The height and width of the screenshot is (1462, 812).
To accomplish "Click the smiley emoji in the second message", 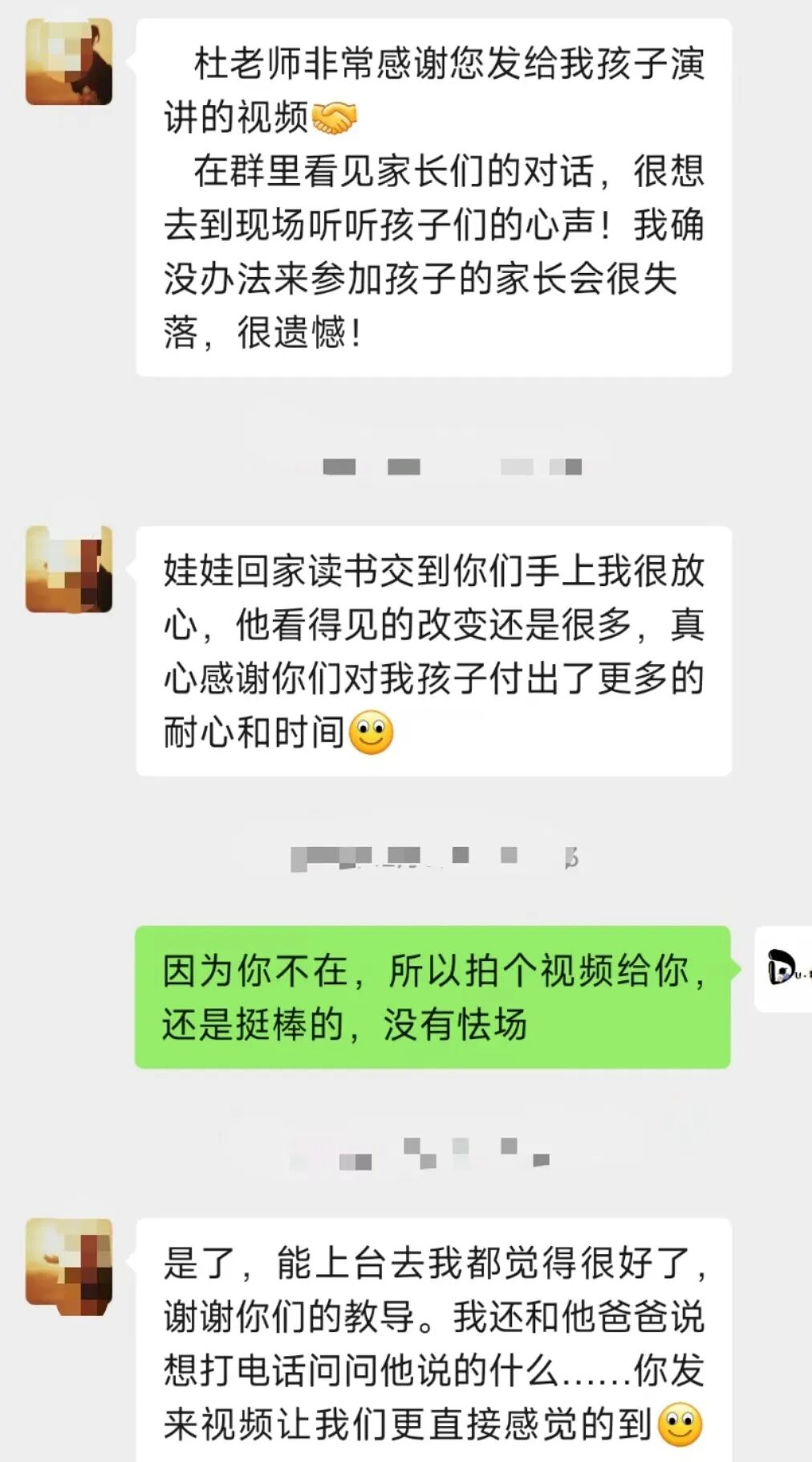I will 371,732.
